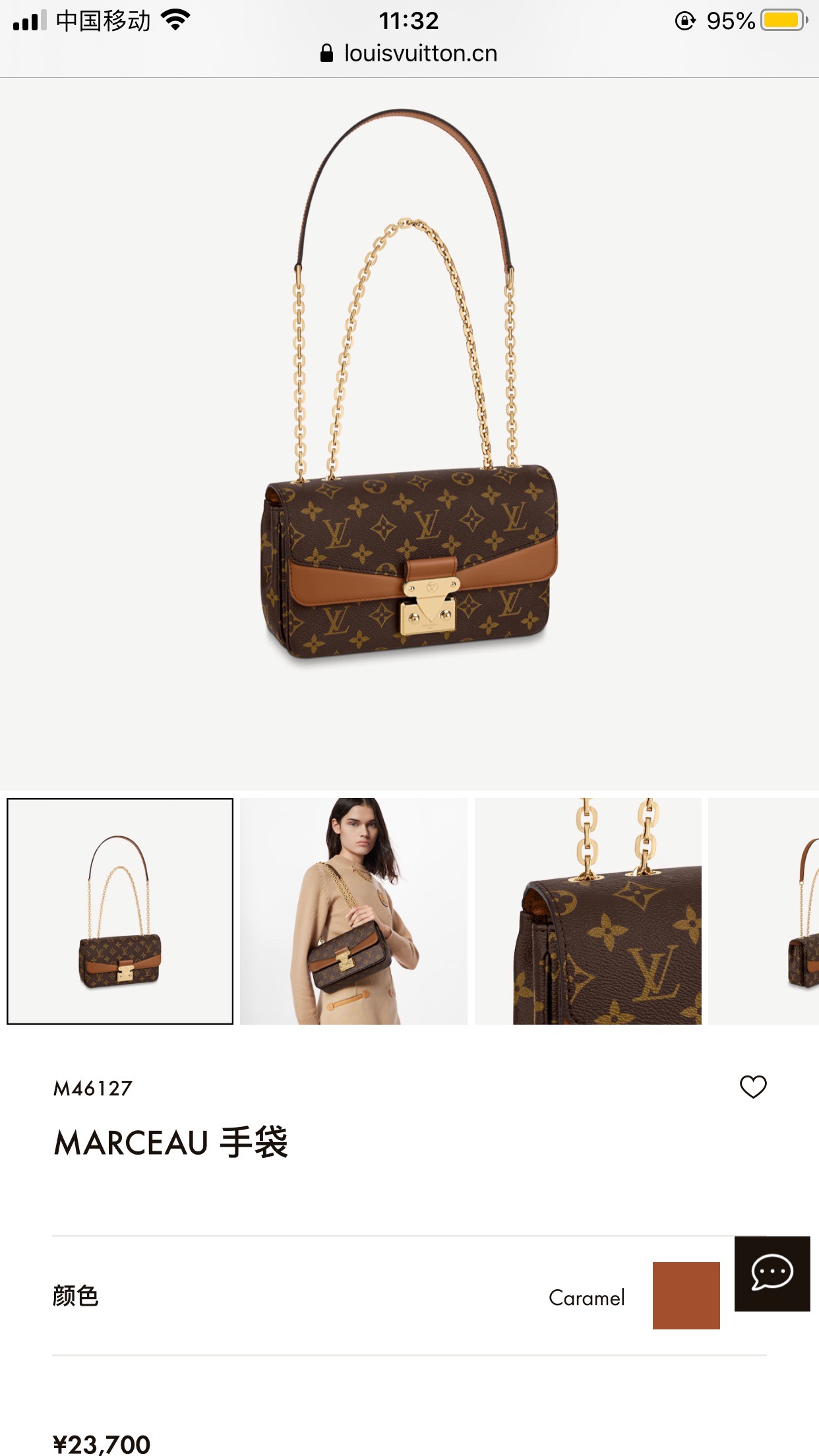Screen dimensions: 819x1456
Task: Open close-up chain detail thumbnail
Action: pos(588,911)
